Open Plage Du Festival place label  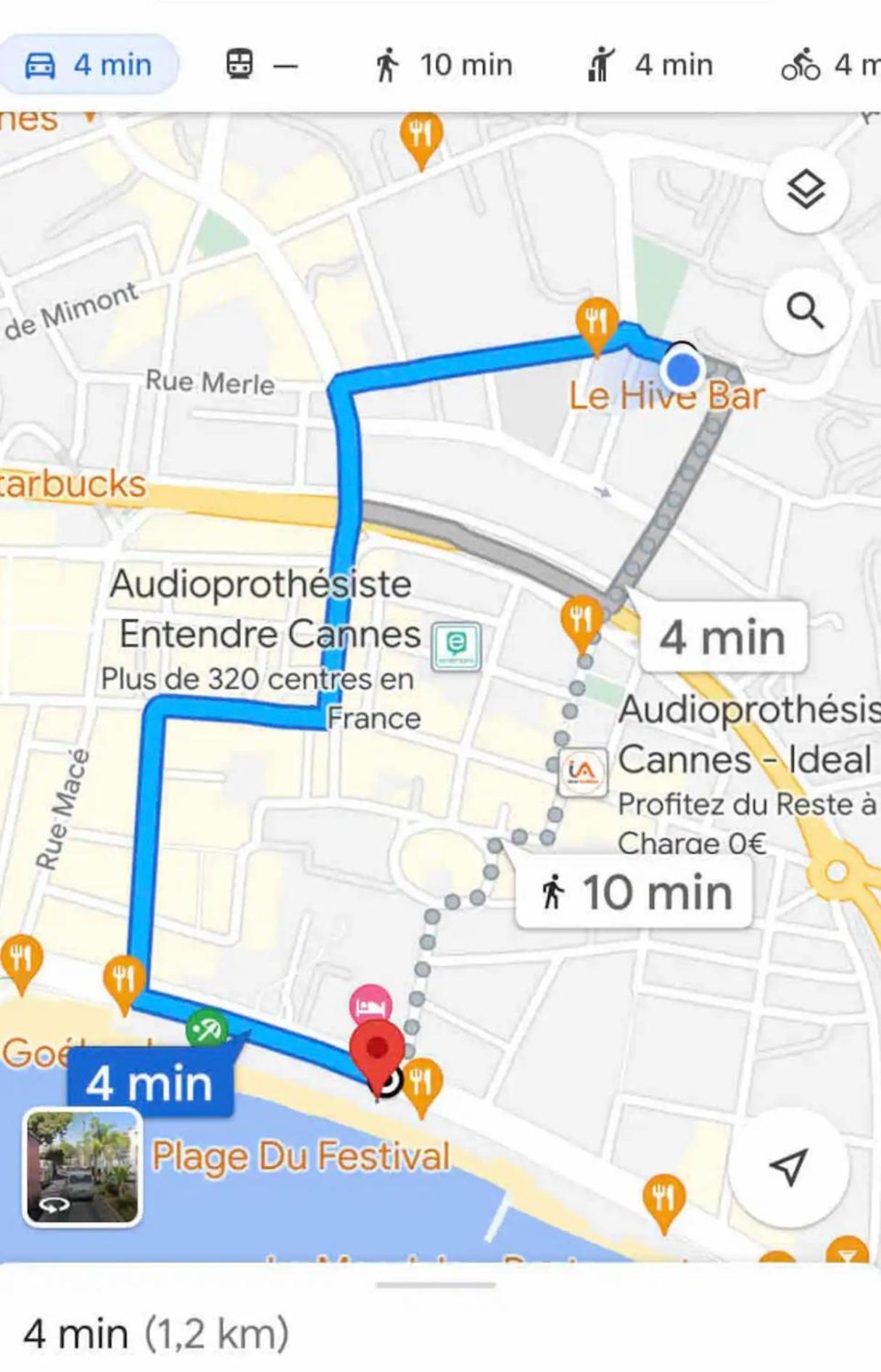tap(300, 1156)
